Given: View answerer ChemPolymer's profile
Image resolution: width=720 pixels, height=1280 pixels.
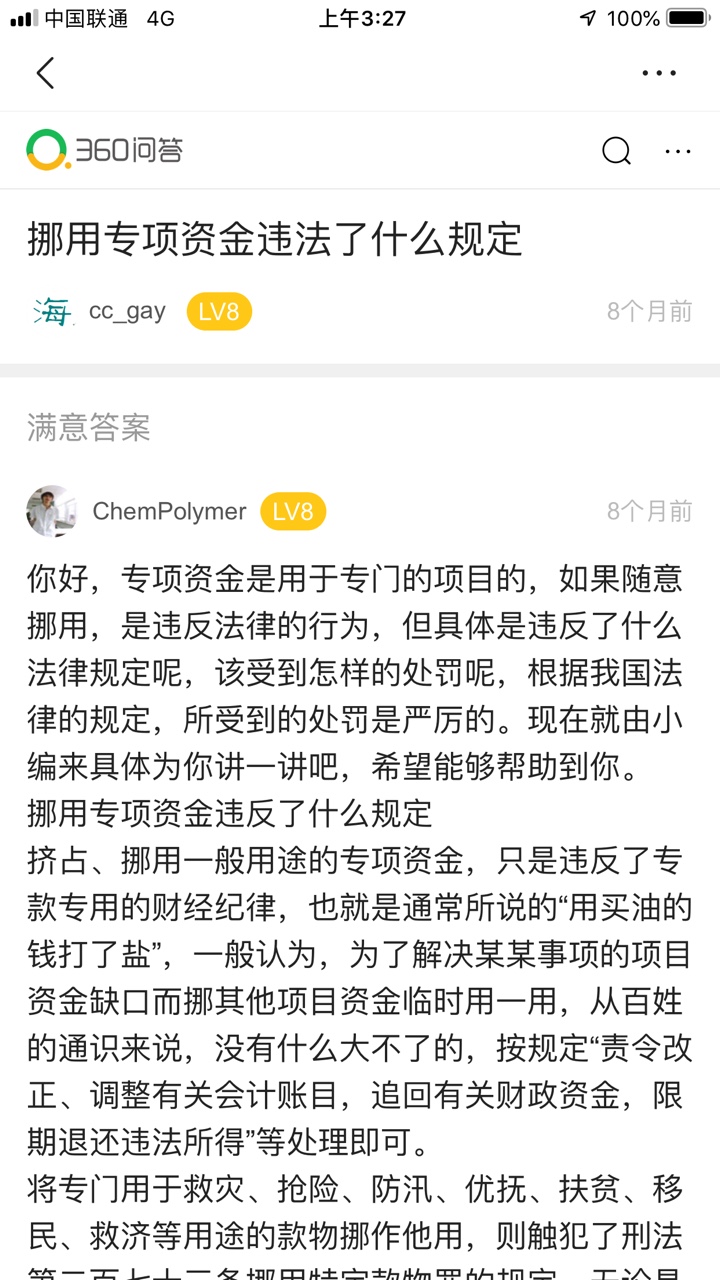Looking at the screenshot, I should [168, 512].
